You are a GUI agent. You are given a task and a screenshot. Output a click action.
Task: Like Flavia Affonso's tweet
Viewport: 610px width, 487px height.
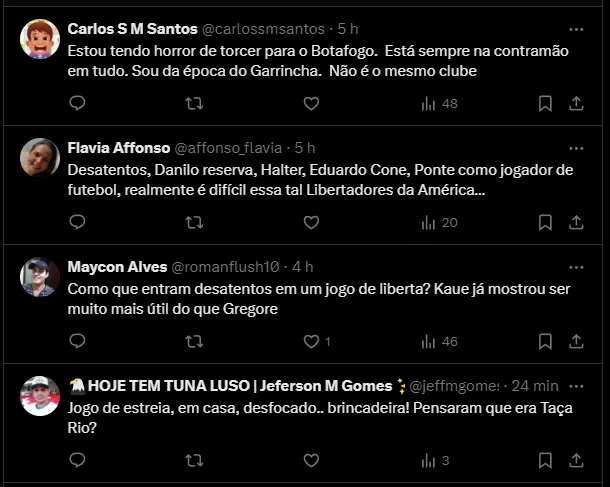tap(311, 222)
